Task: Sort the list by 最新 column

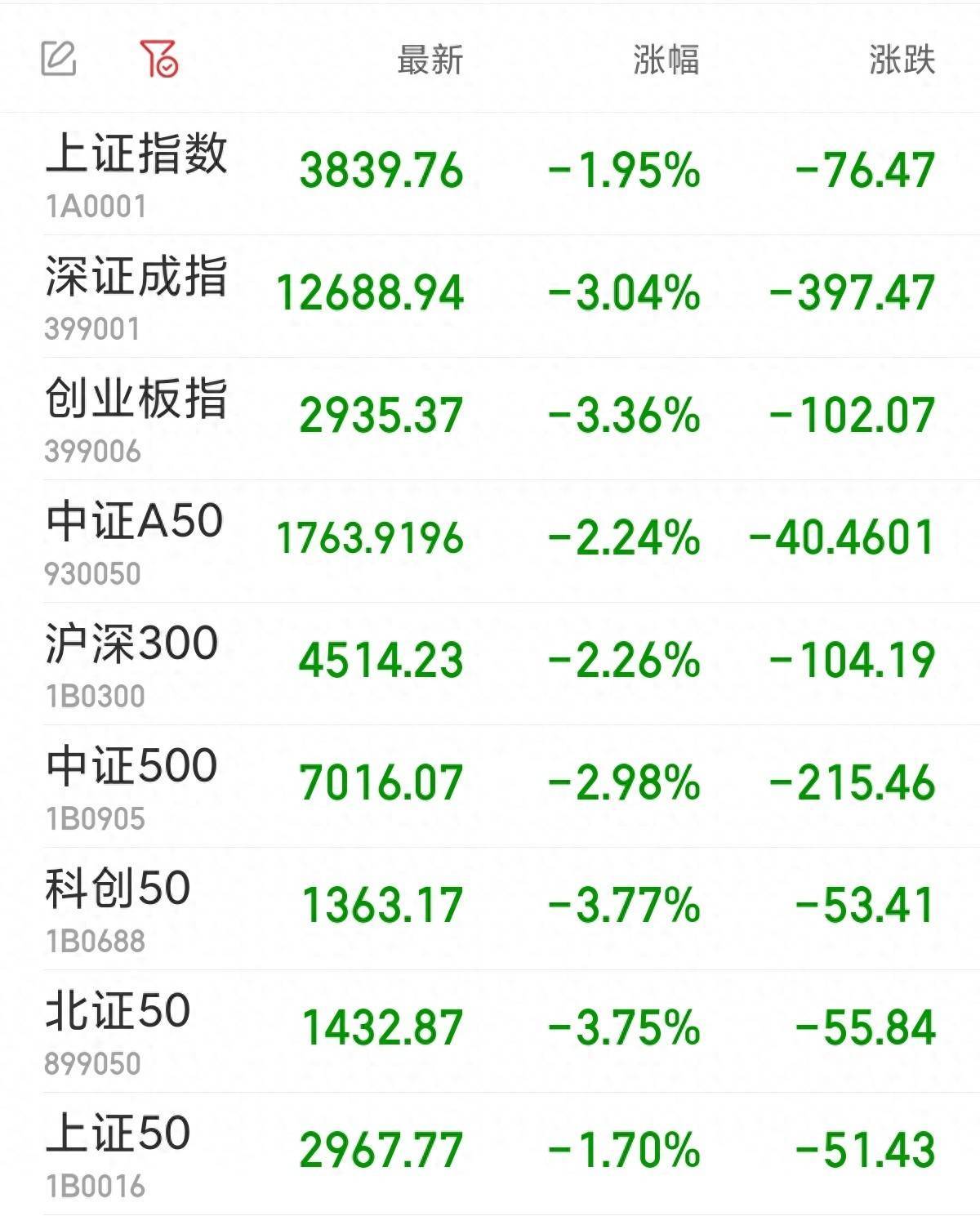Action: (x=430, y=60)
